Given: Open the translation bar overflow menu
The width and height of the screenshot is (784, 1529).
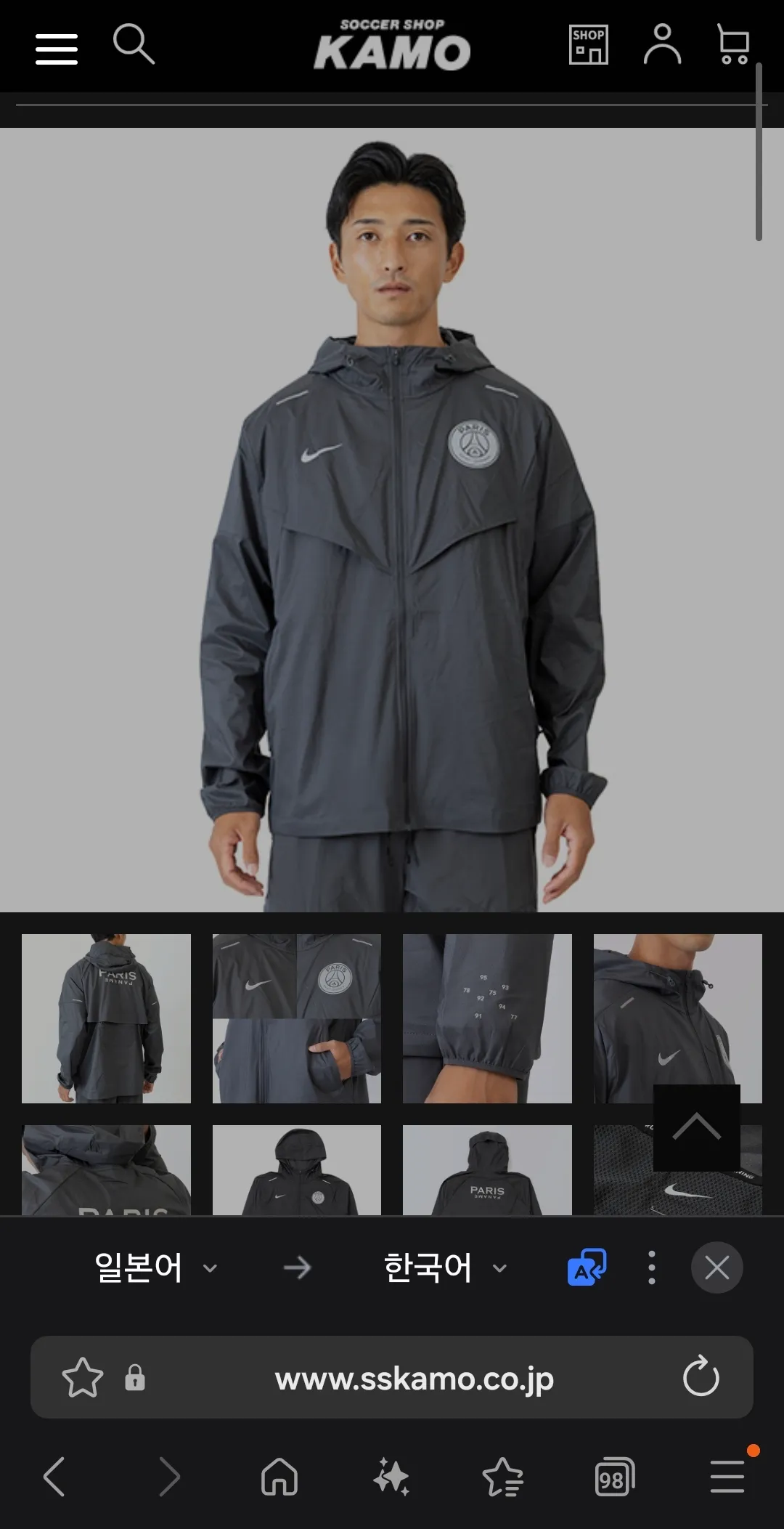Looking at the screenshot, I should click(651, 1268).
